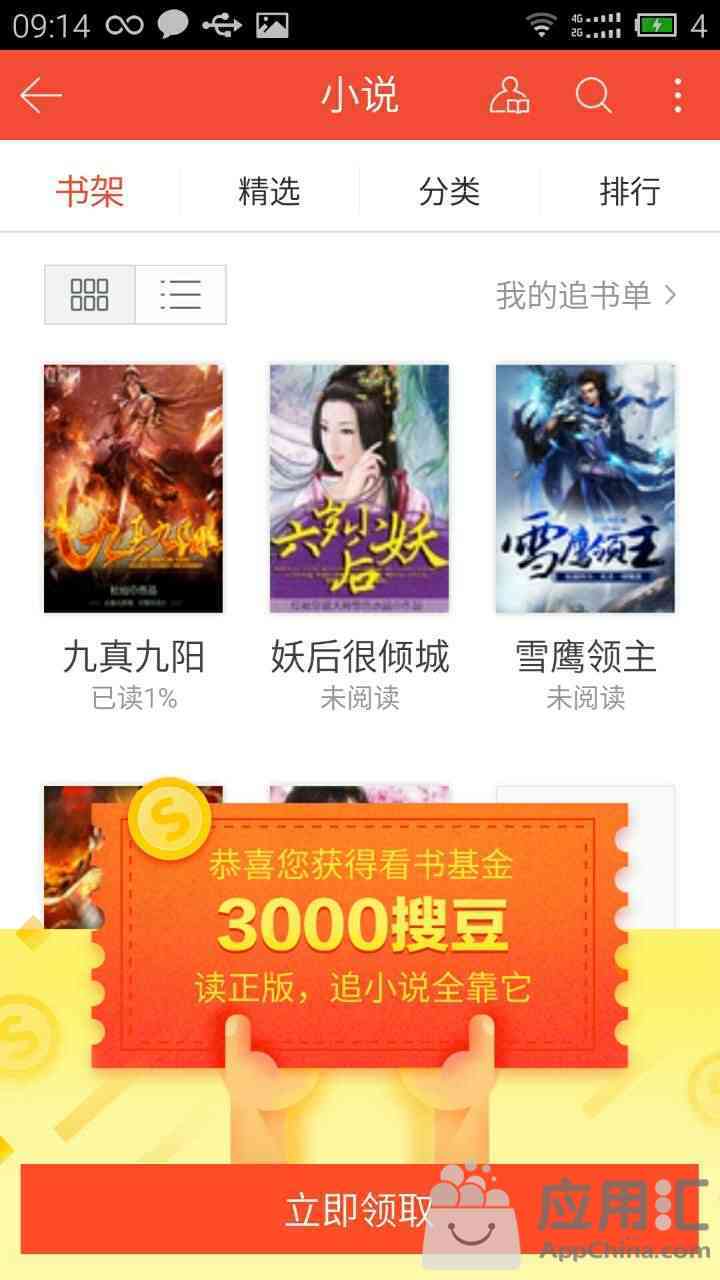The width and height of the screenshot is (720, 1280).
Task: Switch to the 书架 tab
Action: pyautogui.click(x=90, y=191)
